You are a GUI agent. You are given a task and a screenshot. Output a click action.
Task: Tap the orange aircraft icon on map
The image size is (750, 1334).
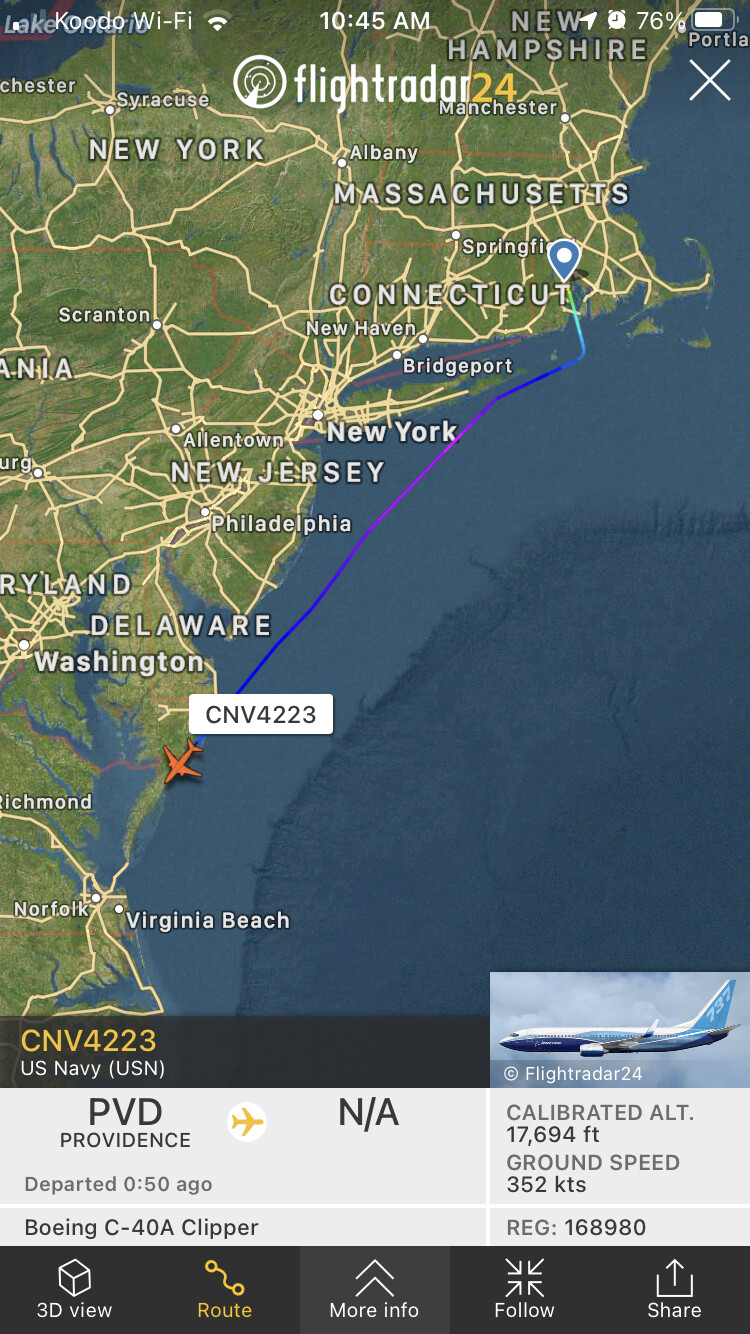pos(182,761)
